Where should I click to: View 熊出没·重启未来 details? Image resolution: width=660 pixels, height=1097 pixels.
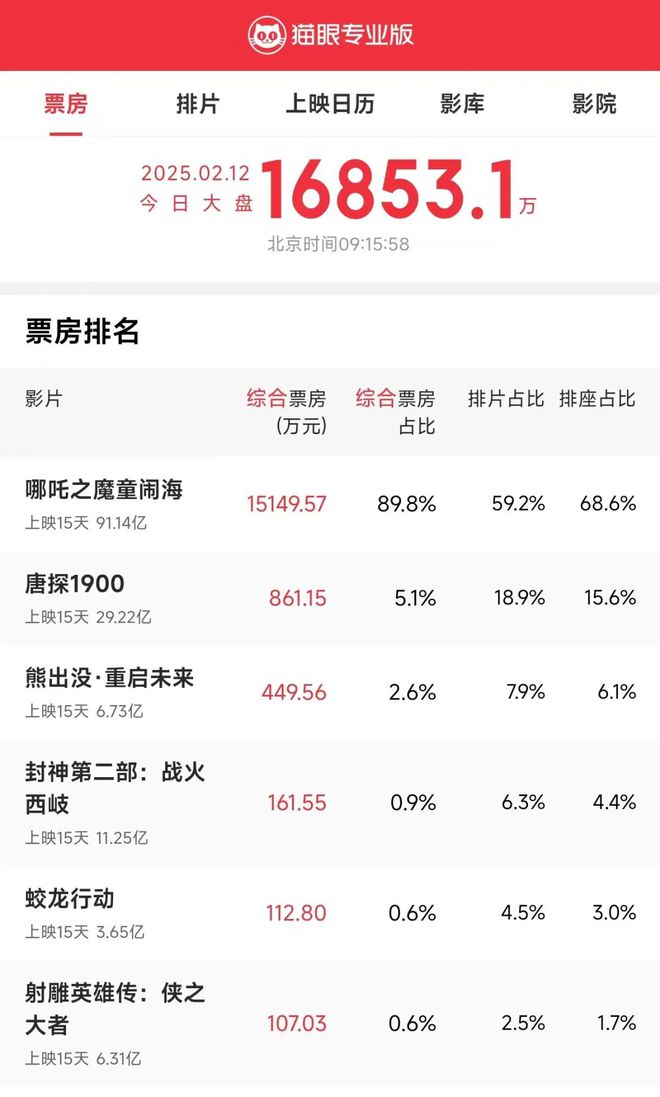coord(330,692)
